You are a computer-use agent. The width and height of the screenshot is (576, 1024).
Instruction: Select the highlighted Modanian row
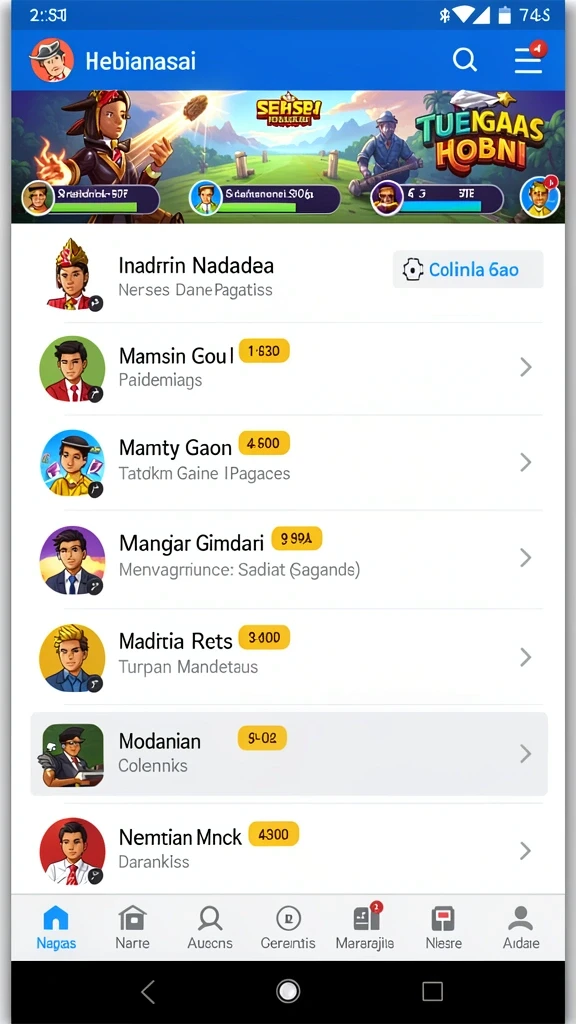[289, 754]
